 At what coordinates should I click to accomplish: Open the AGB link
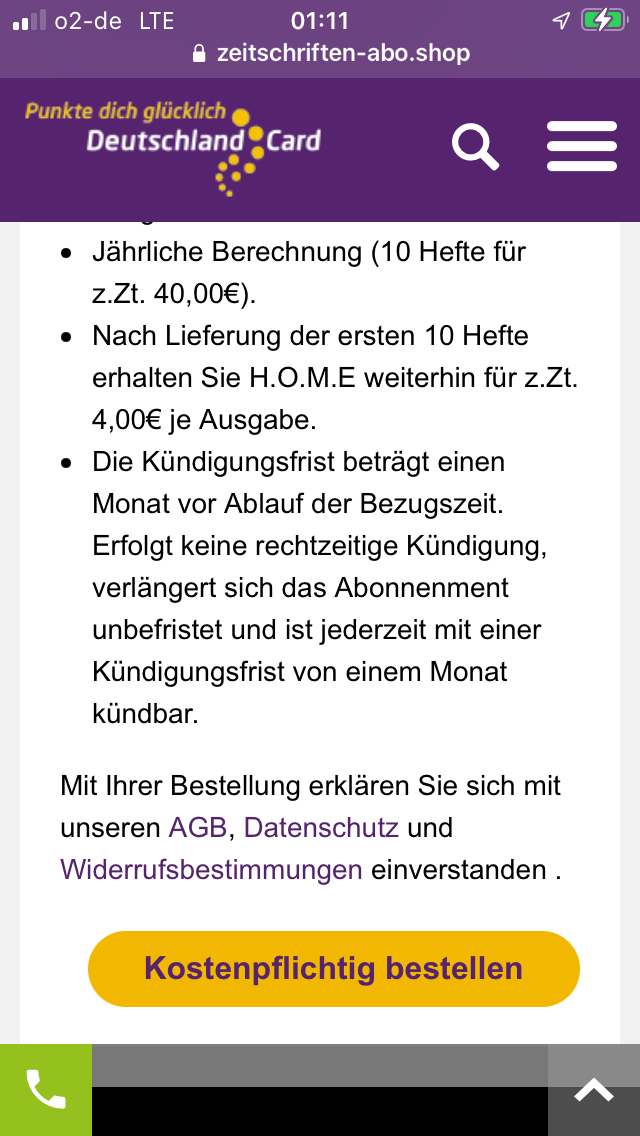tap(198, 827)
